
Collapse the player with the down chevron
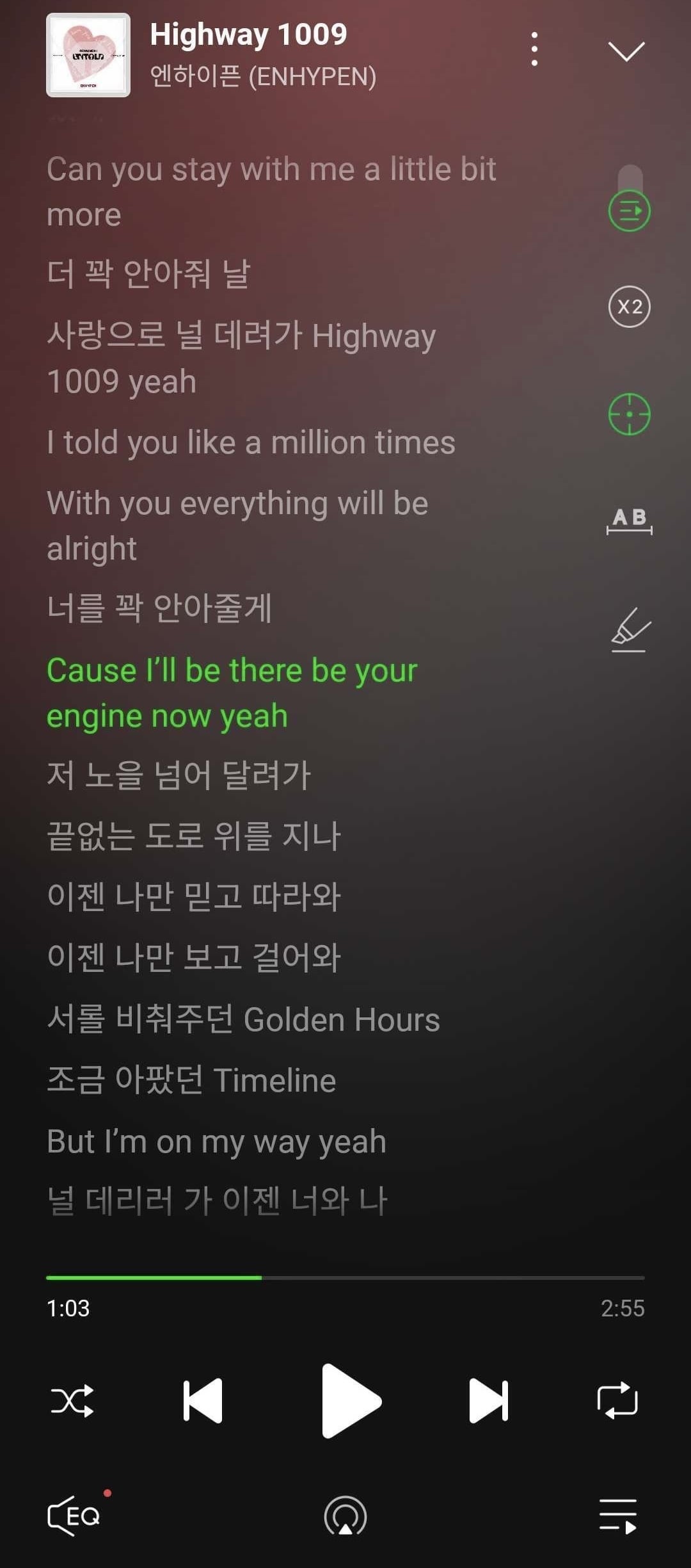pos(626,51)
